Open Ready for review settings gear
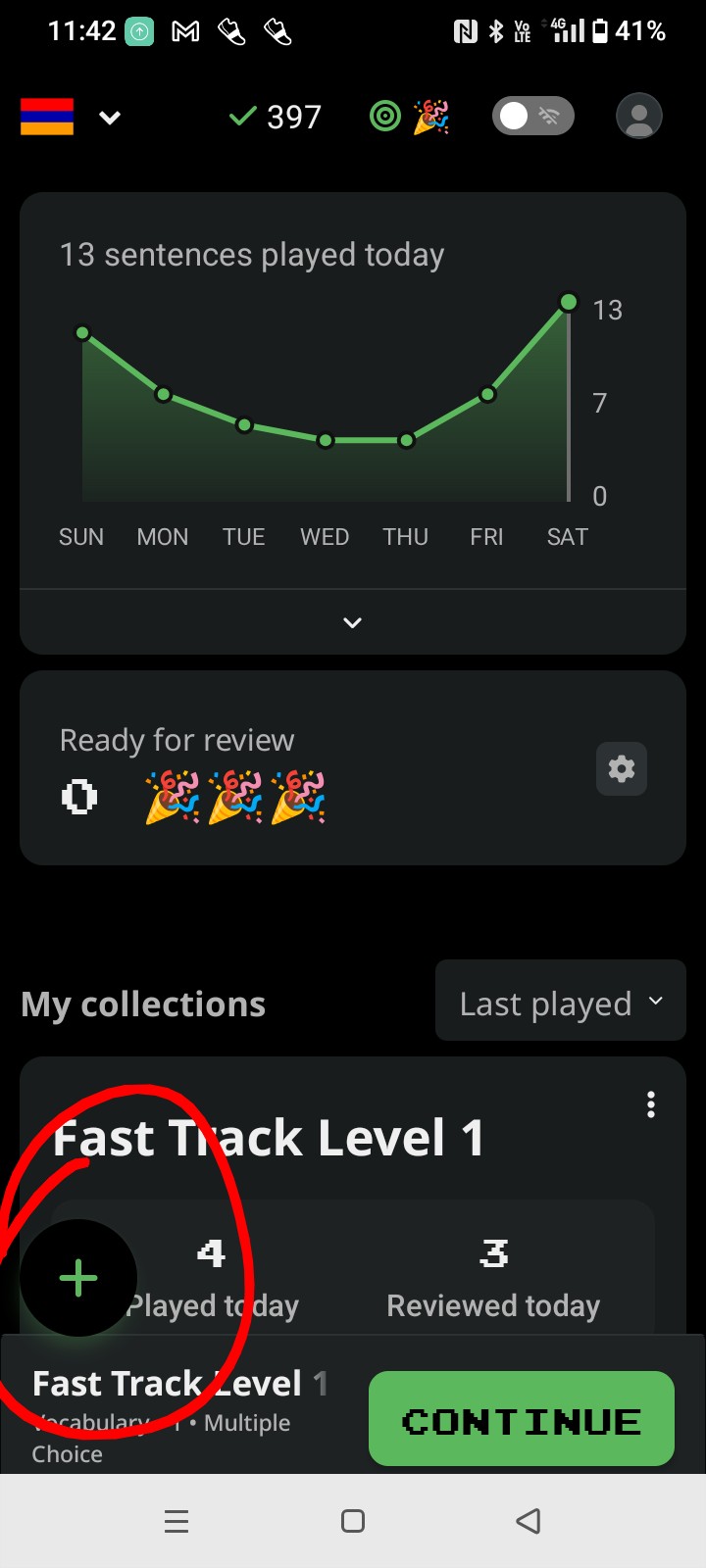 pos(621,768)
